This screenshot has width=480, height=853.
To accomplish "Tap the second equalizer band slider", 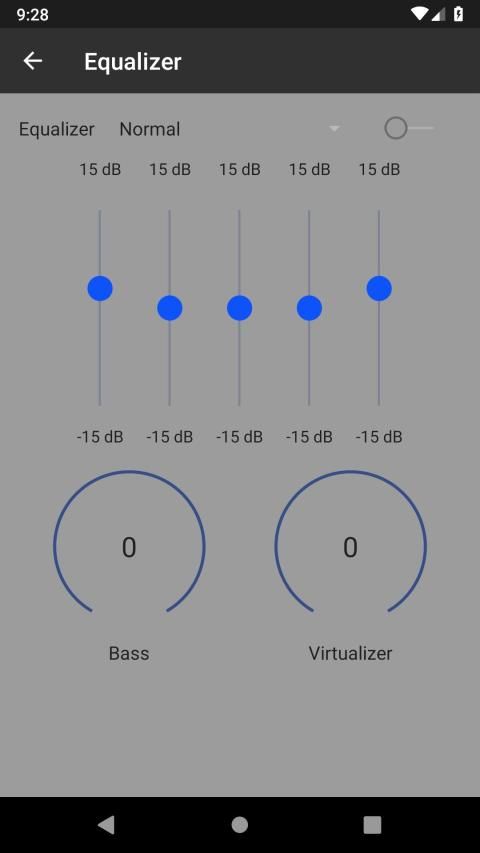I will click(x=170, y=308).
